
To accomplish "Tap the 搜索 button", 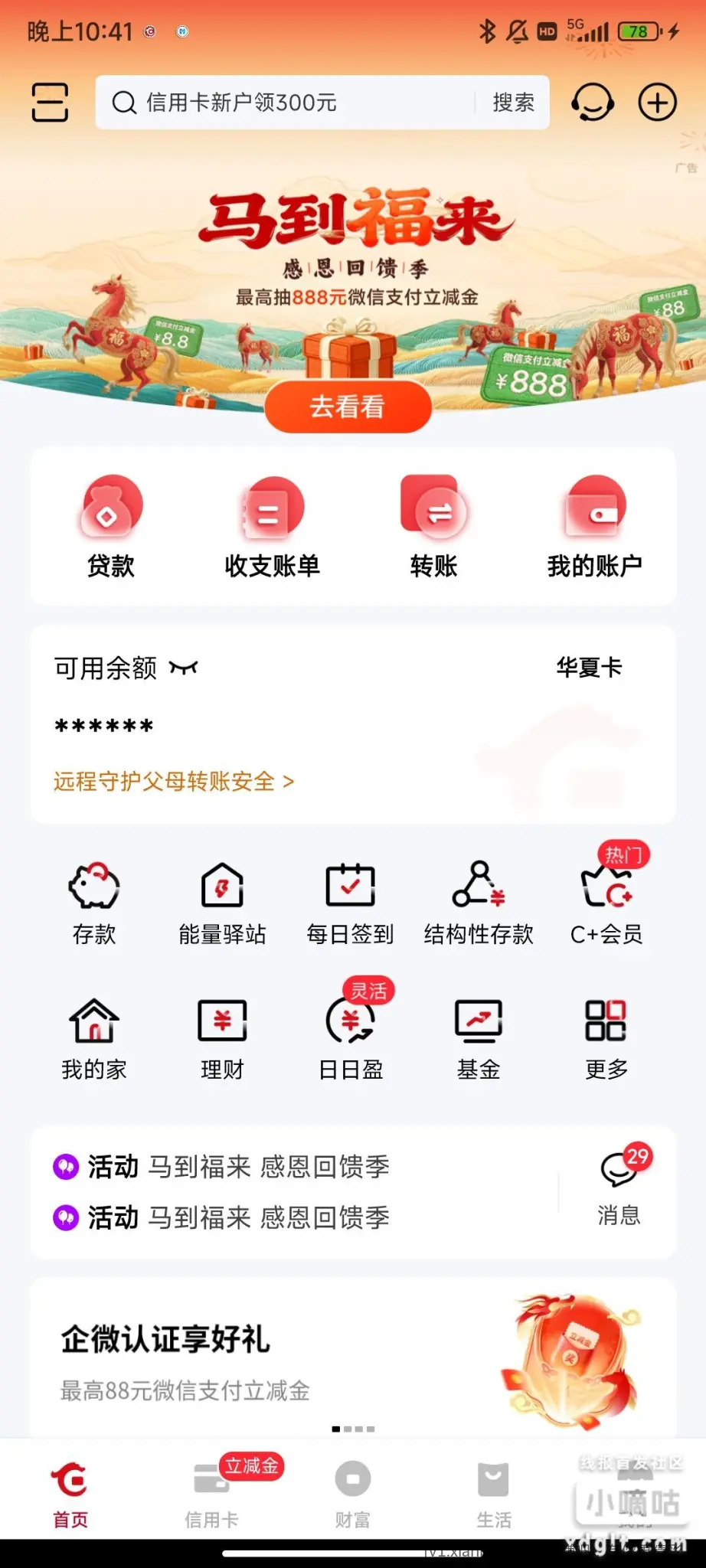I will (513, 103).
